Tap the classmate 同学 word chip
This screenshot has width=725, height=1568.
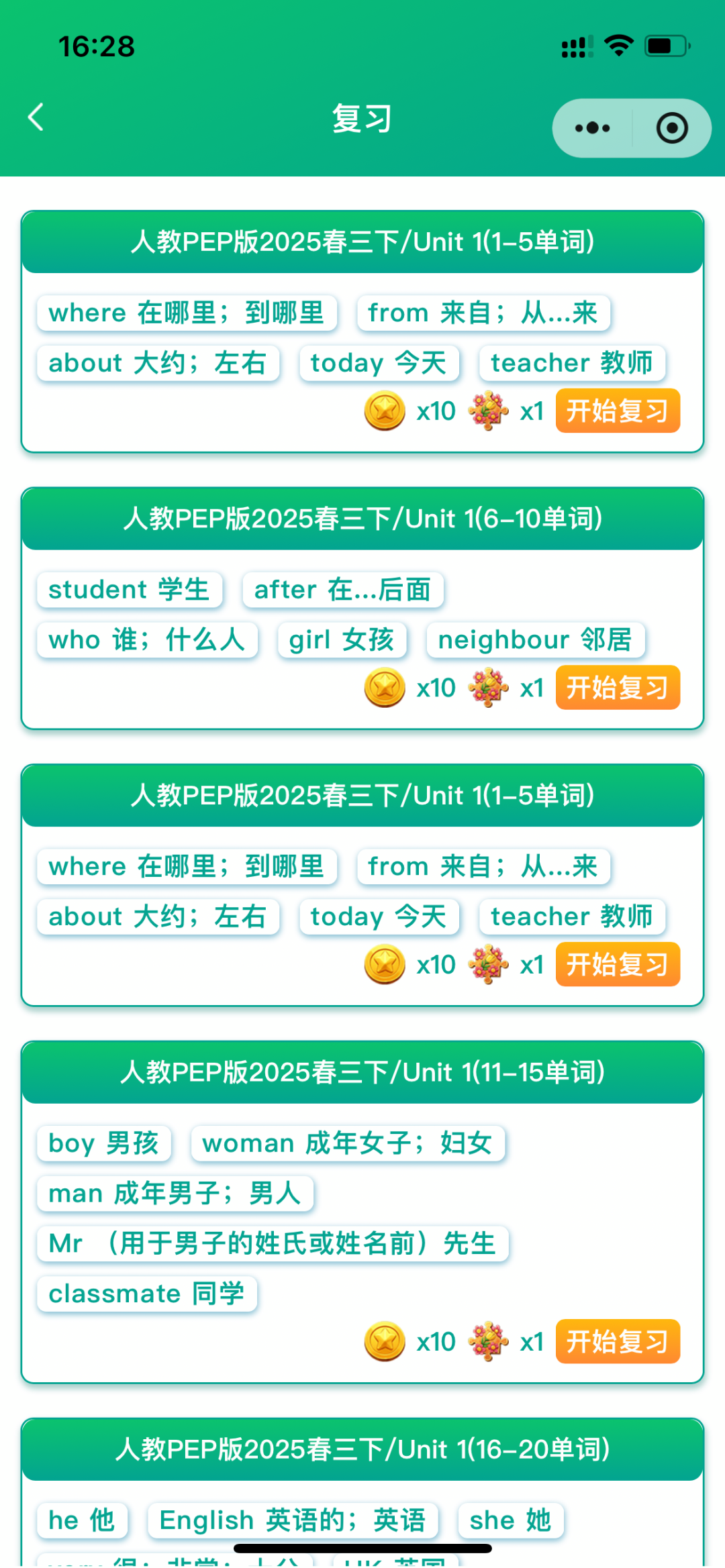coord(146,1293)
